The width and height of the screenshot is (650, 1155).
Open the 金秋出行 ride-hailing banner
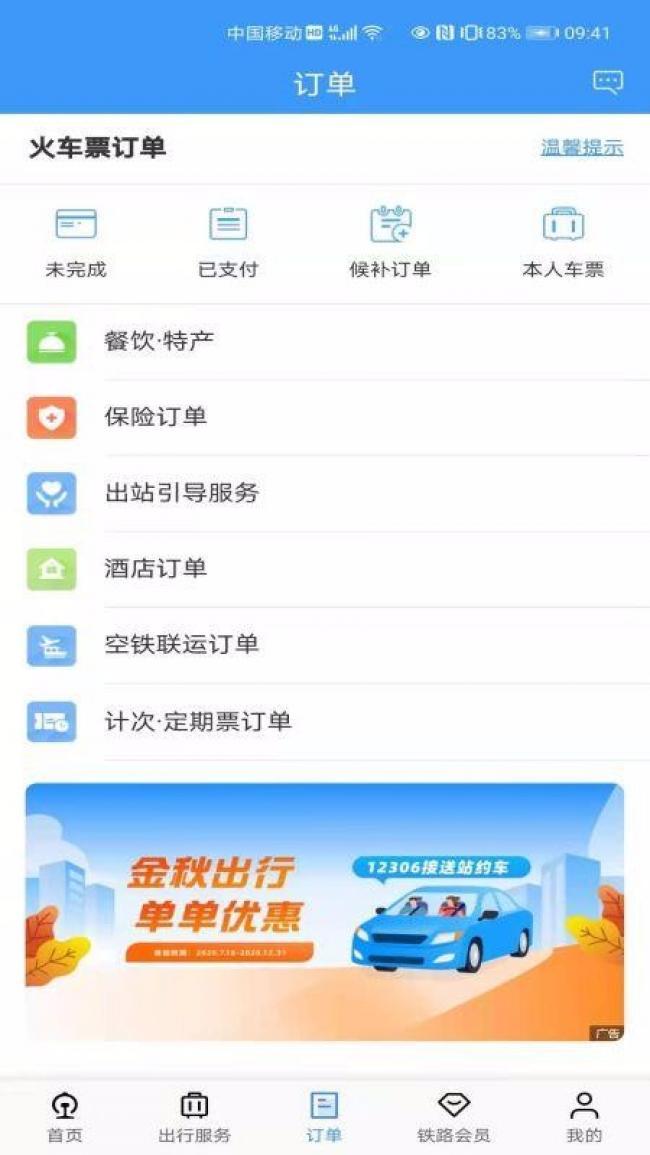point(325,912)
